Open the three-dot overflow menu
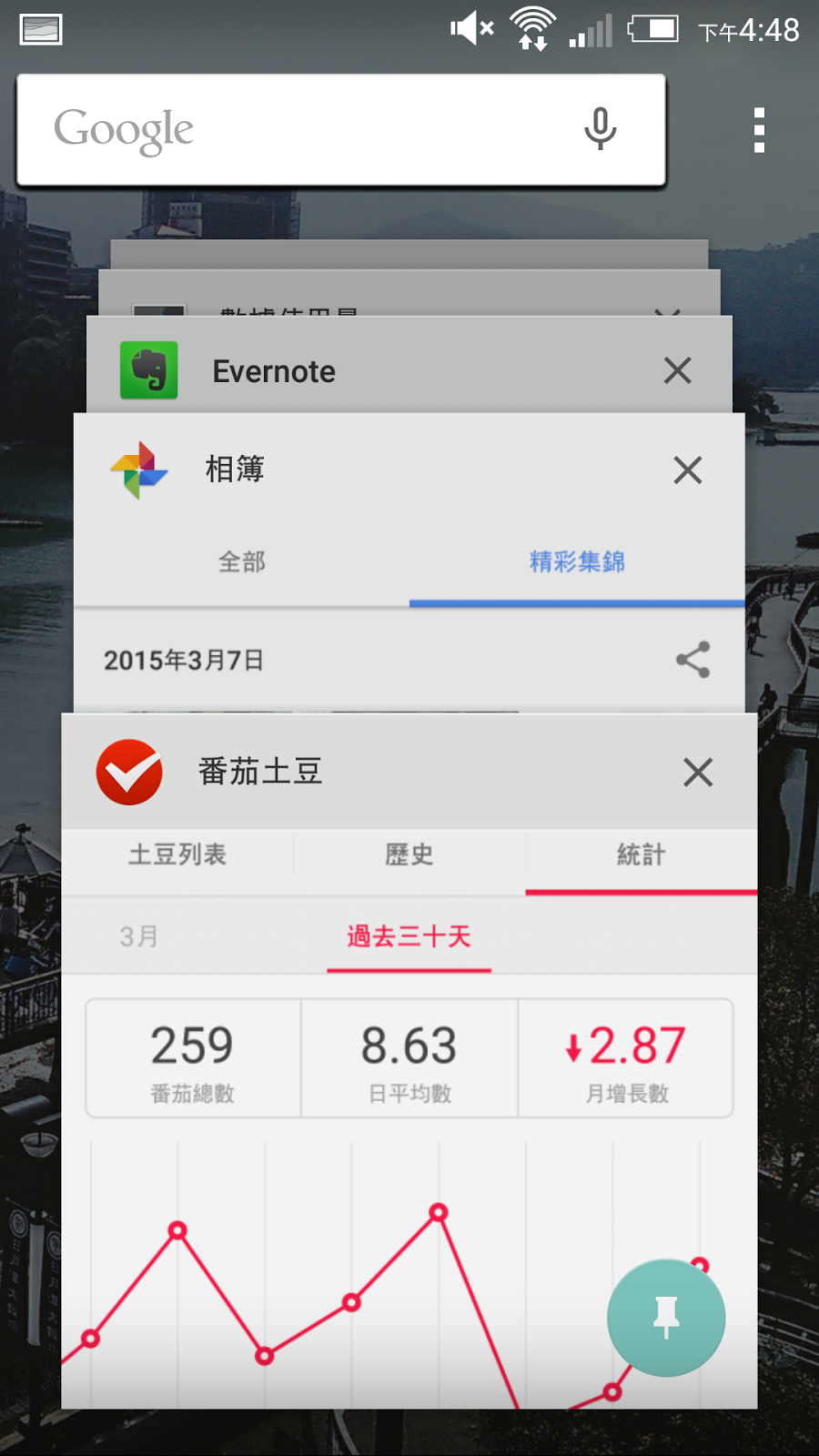 (x=759, y=130)
